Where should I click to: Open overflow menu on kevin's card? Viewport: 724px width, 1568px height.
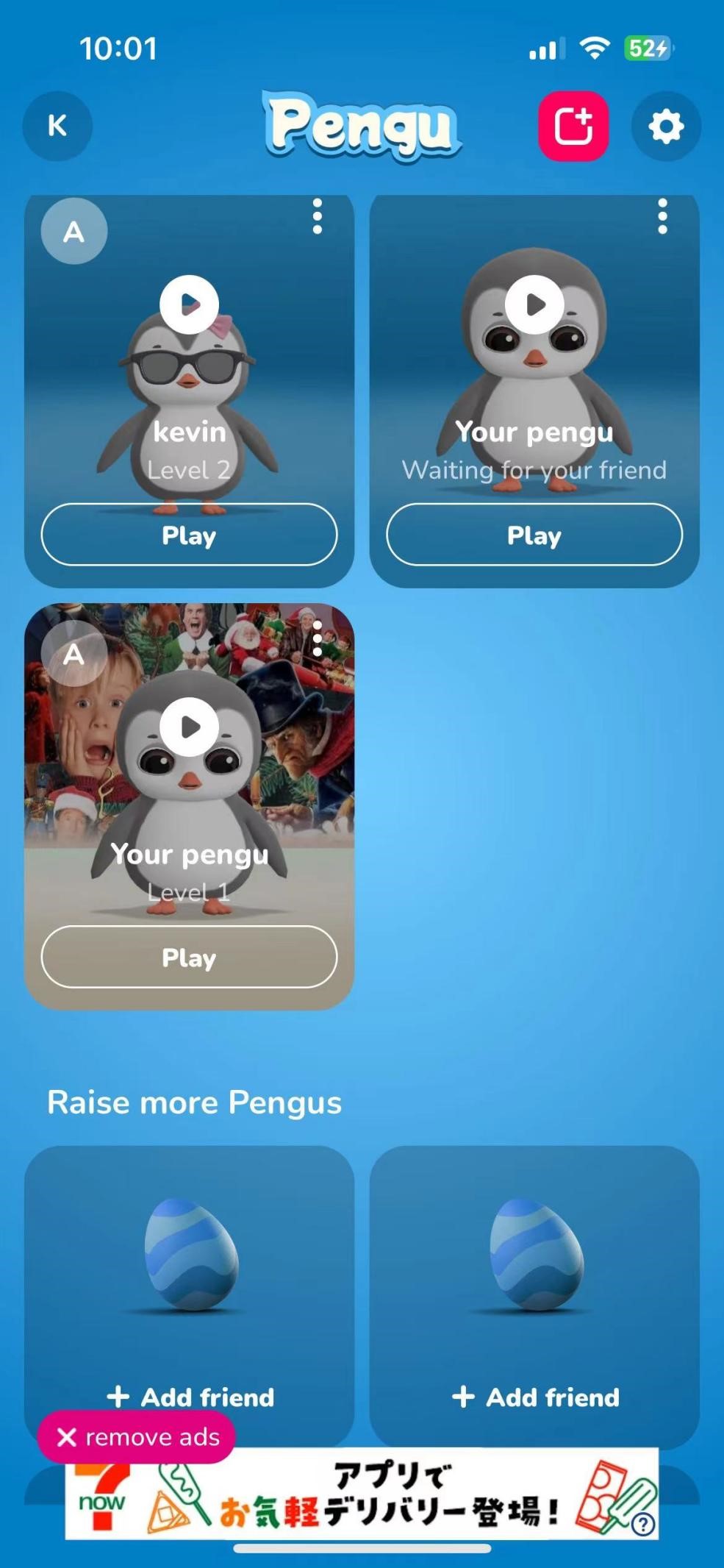[x=318, y=217]
